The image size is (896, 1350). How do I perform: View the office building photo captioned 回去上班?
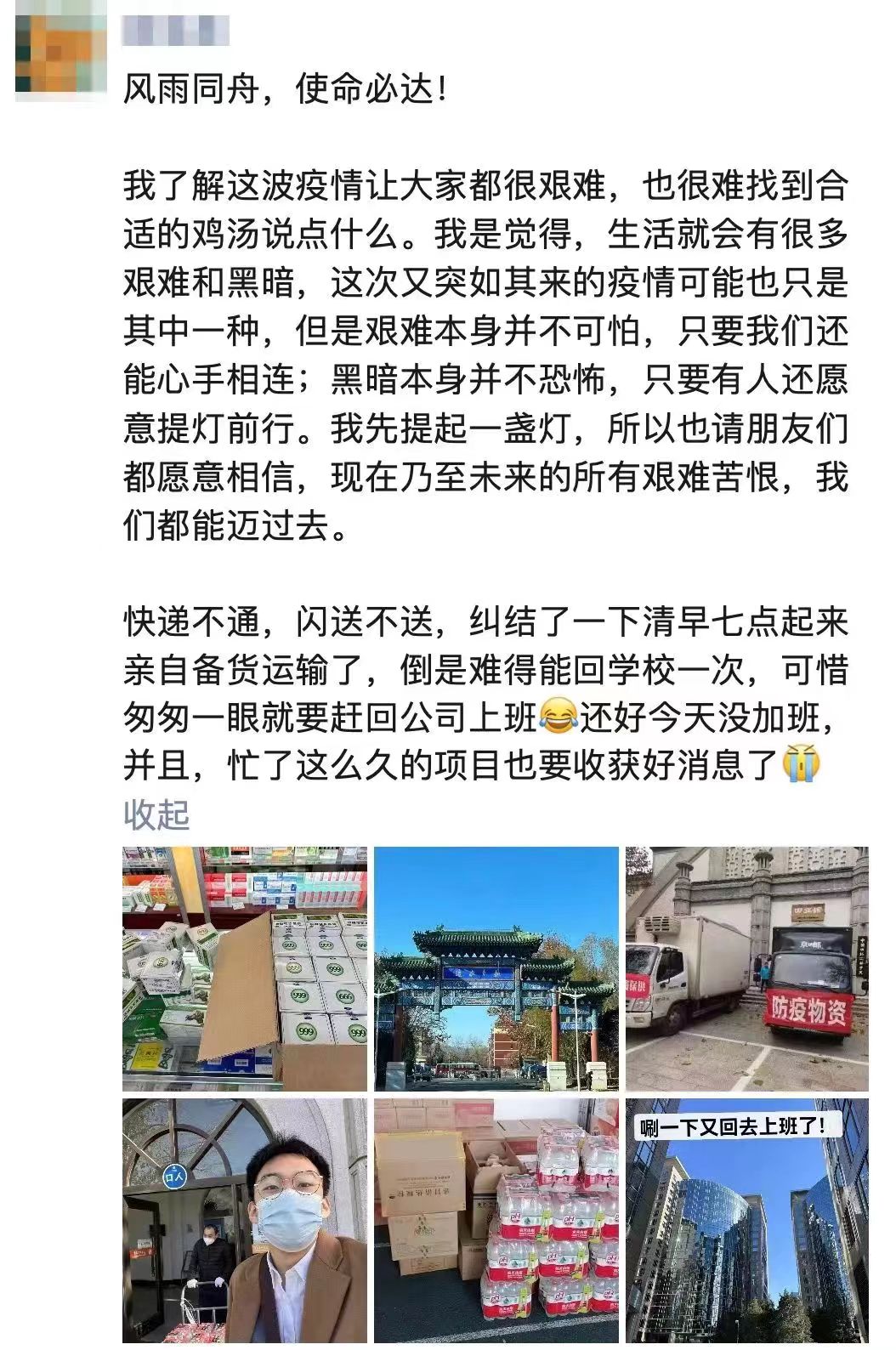[747, 1220]
